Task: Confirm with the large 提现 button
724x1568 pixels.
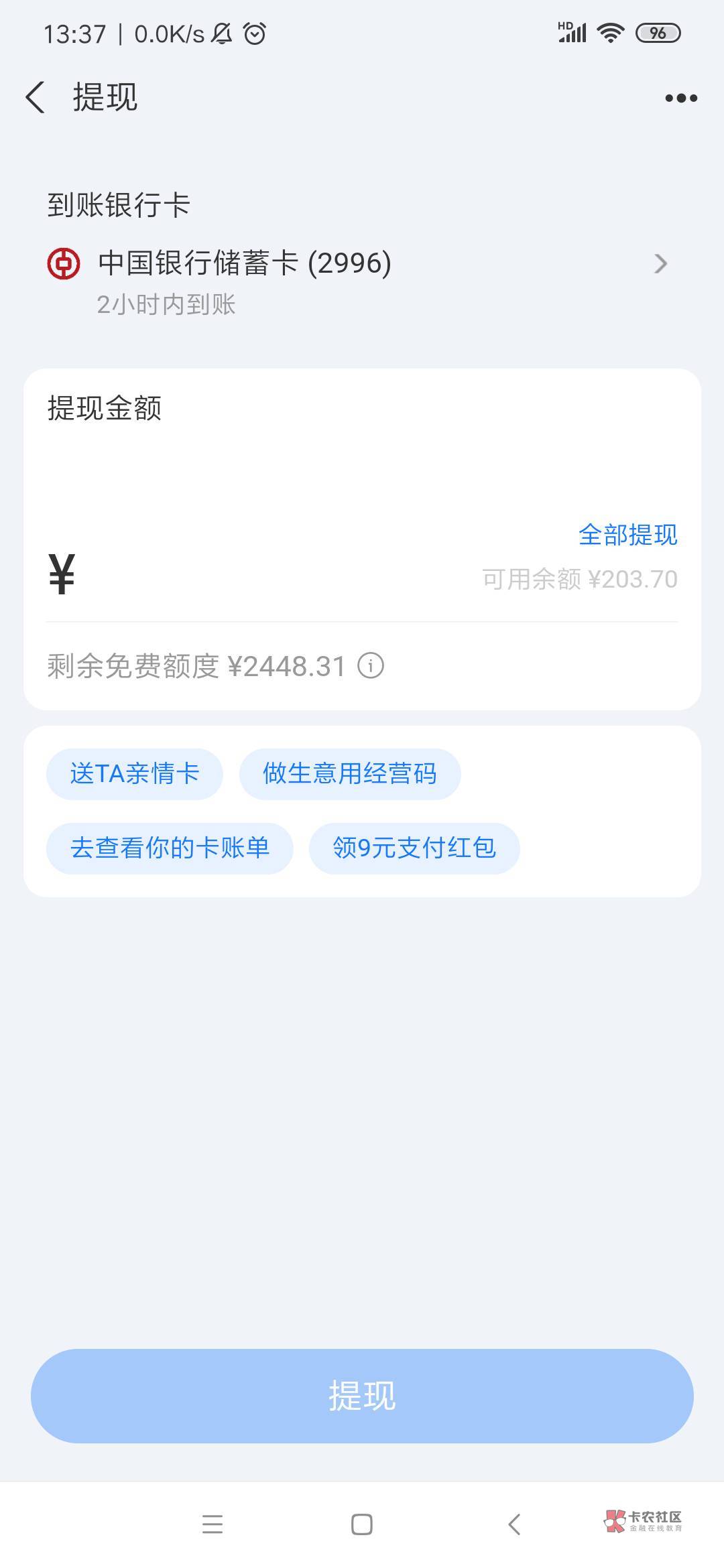Action: [x=362, y=1396]
